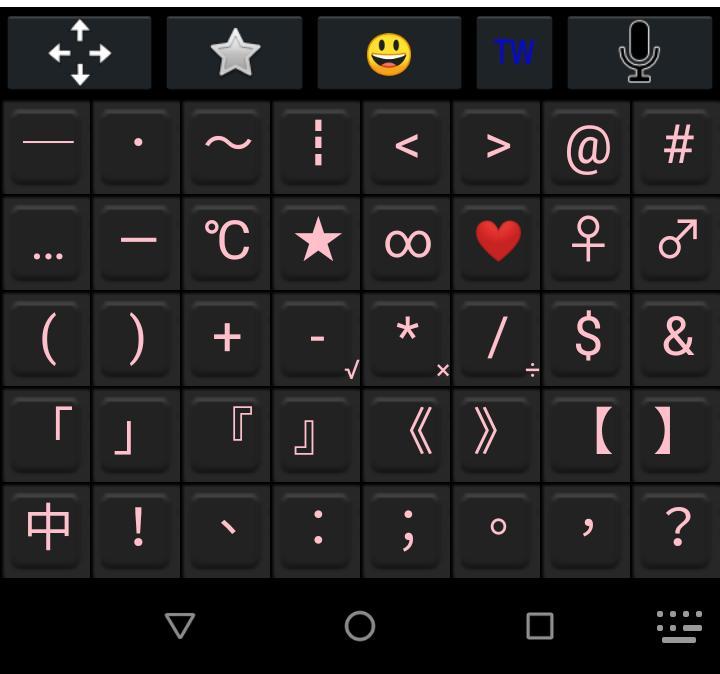This screenshot has width=720, height=674.
Task: Tap the move arrows toolbar button
Action: pyautogui.click(x=79, y=52)
